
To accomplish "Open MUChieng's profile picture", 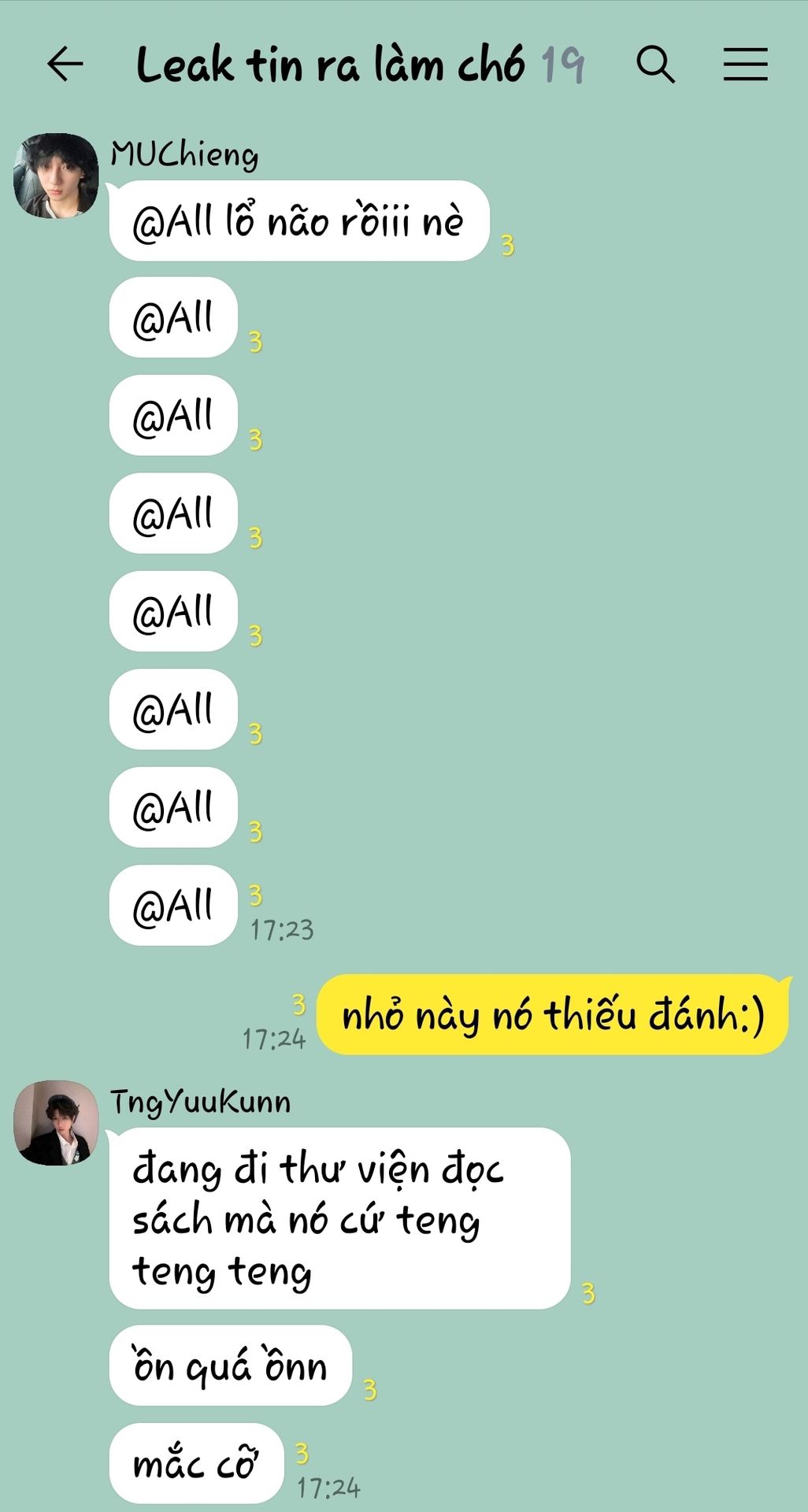I will (56, 176).
